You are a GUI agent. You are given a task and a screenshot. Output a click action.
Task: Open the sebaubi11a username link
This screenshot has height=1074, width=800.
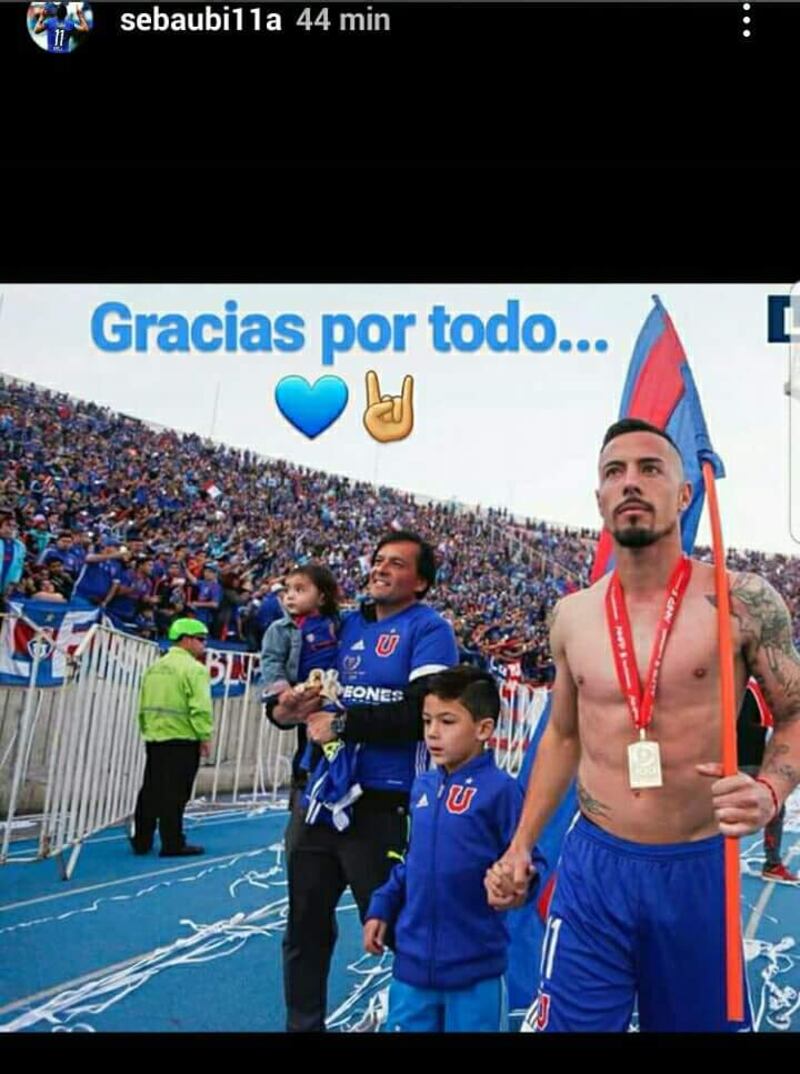[200, 20]
